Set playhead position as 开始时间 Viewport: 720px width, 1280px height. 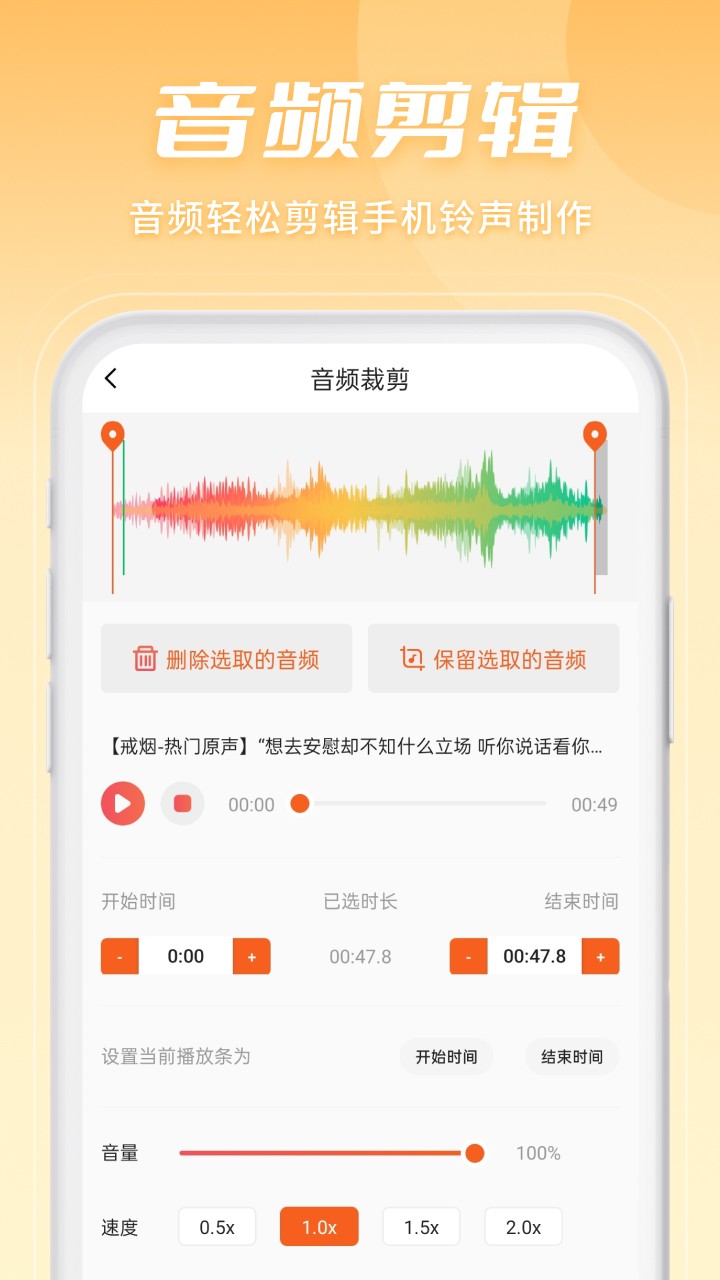[x=446, y=1056]
